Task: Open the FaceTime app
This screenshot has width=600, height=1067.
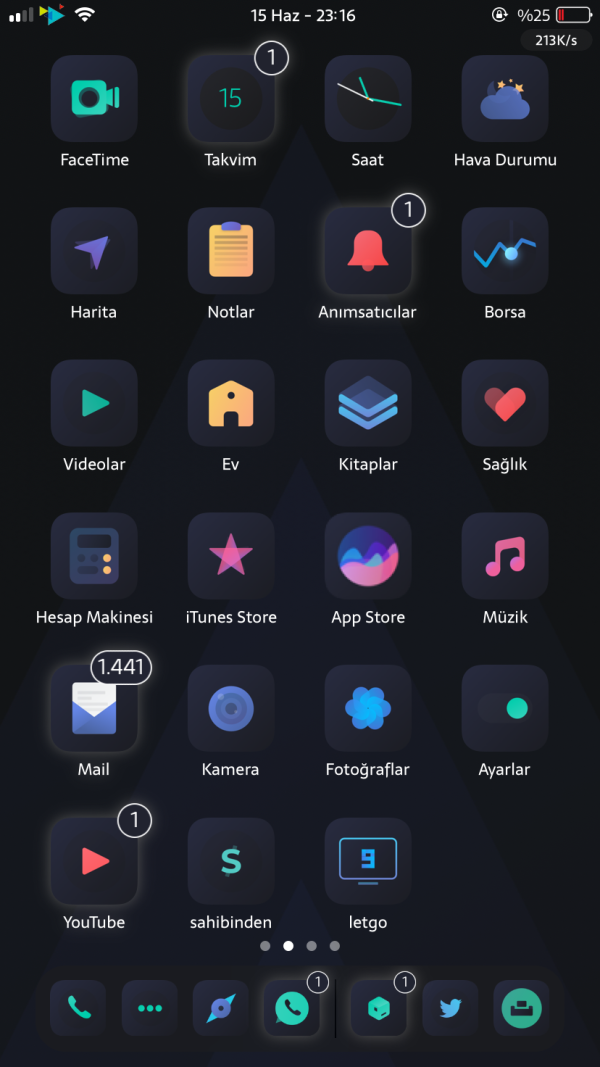Action: 94,98
